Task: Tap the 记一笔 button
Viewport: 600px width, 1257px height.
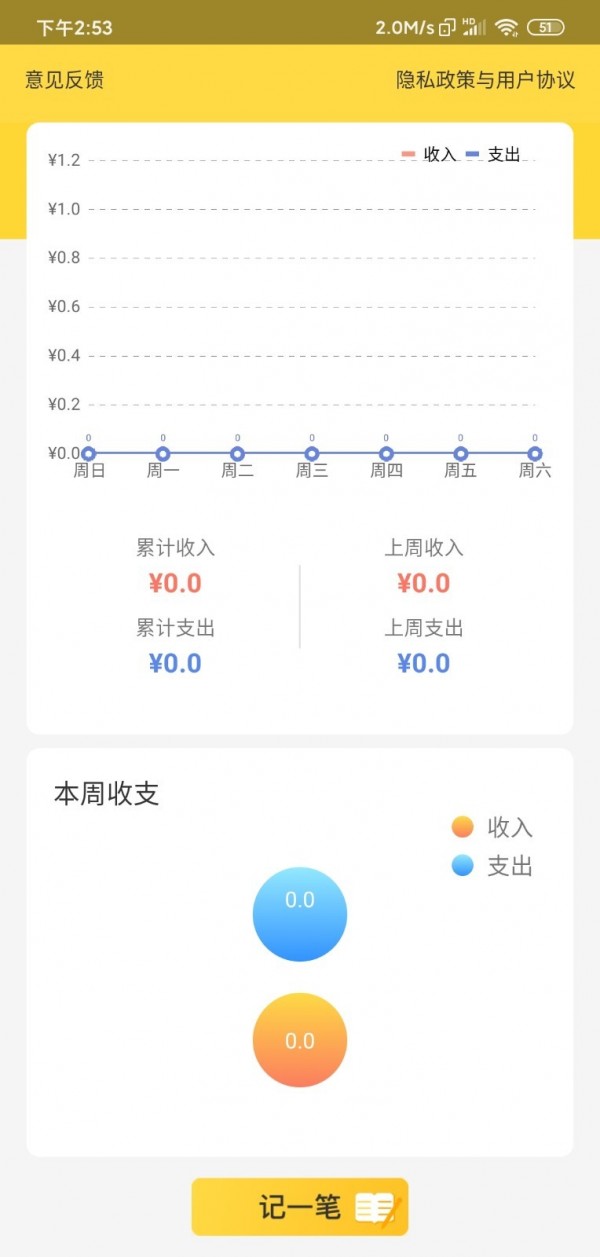Action: pos(300,1207)
